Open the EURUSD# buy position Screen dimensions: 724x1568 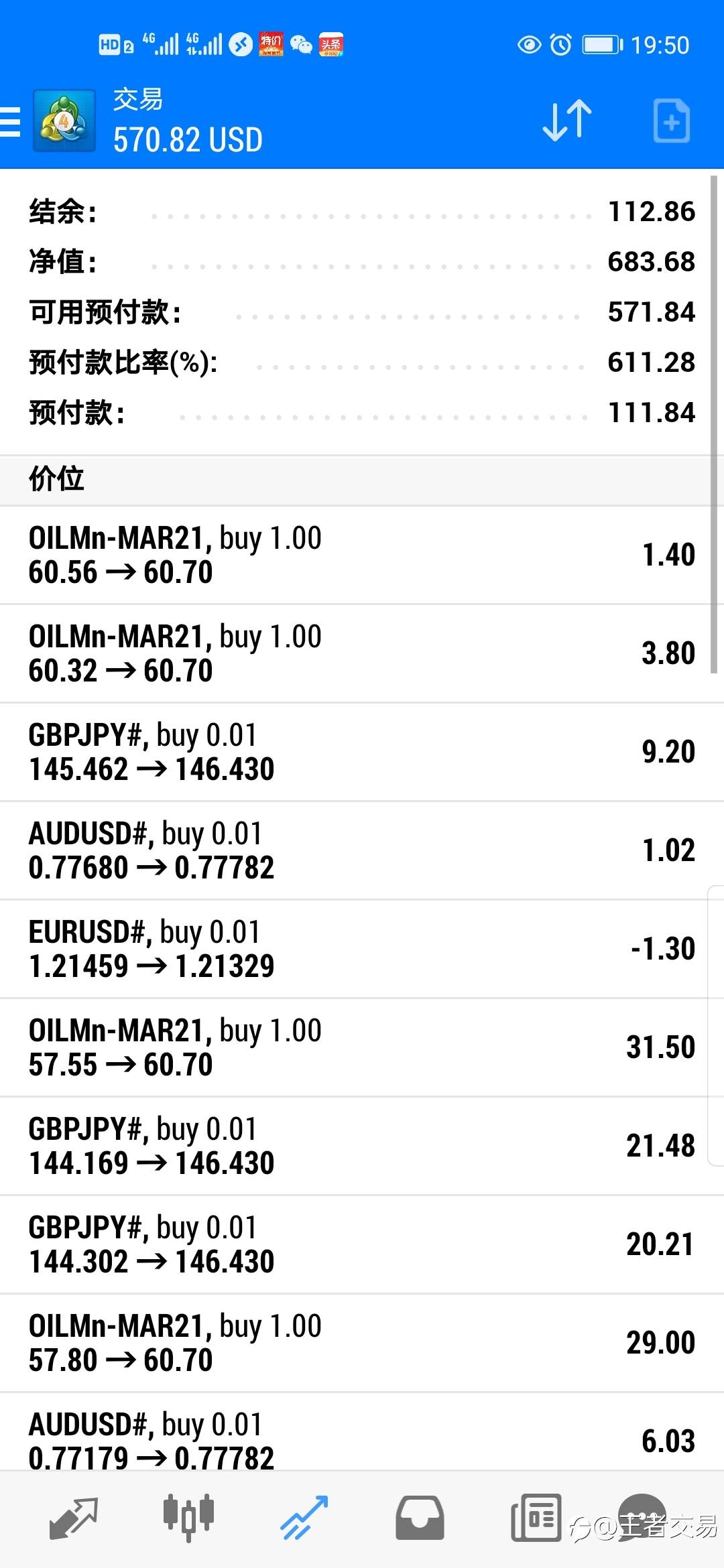coord(362,949)
